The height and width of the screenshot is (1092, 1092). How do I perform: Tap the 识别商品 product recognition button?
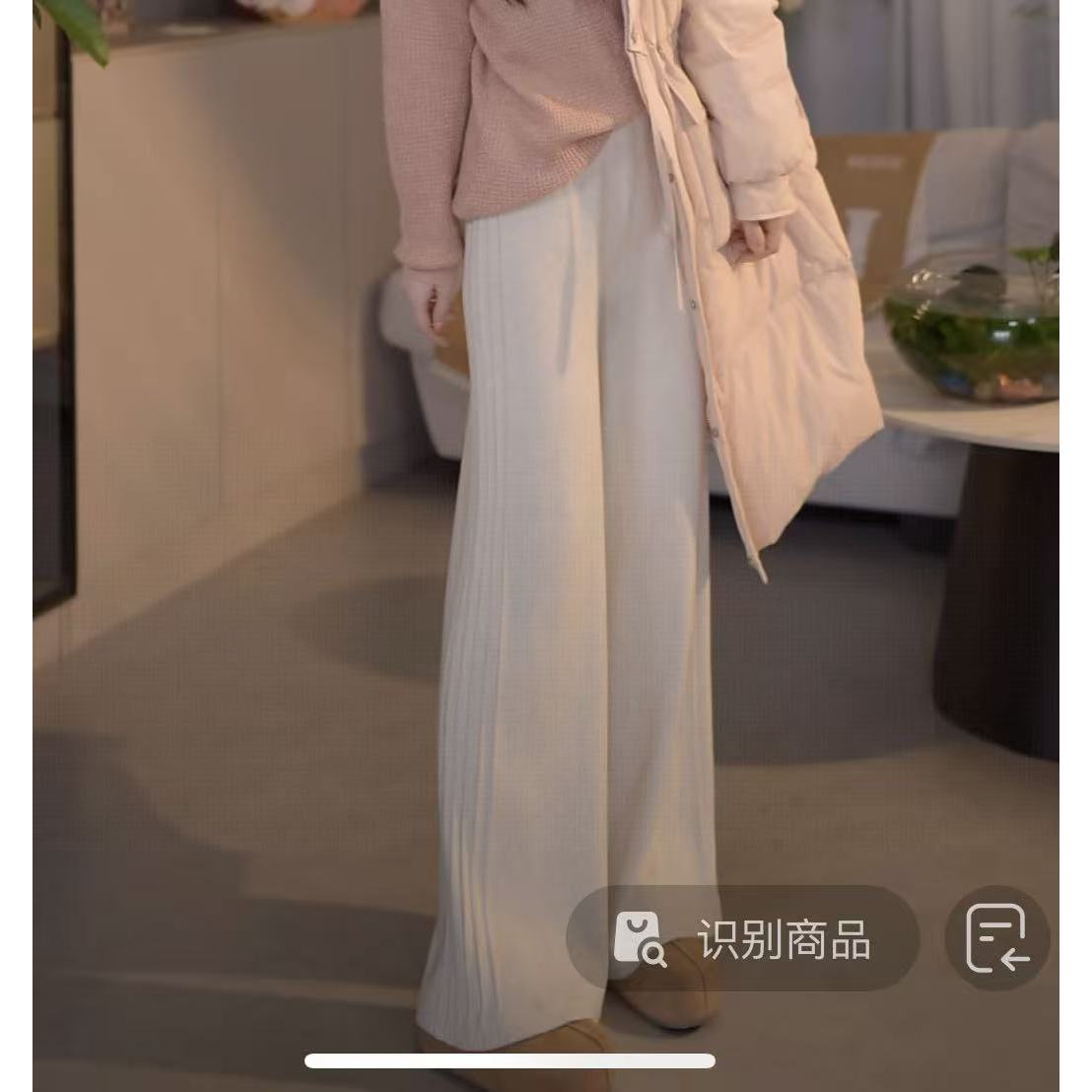pos(743,938)
